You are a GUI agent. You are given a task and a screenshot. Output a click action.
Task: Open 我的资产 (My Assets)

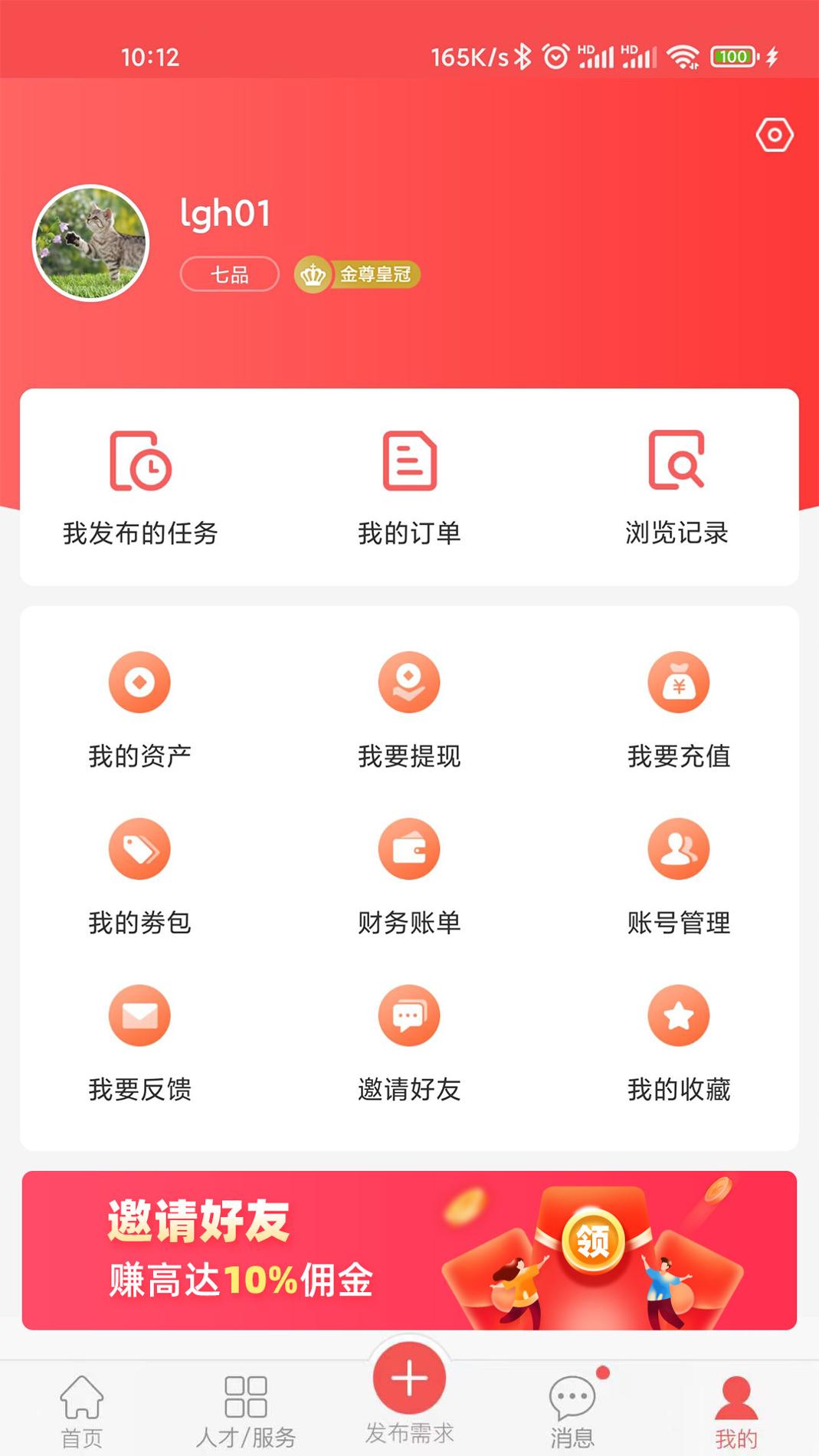coord(139,713)
